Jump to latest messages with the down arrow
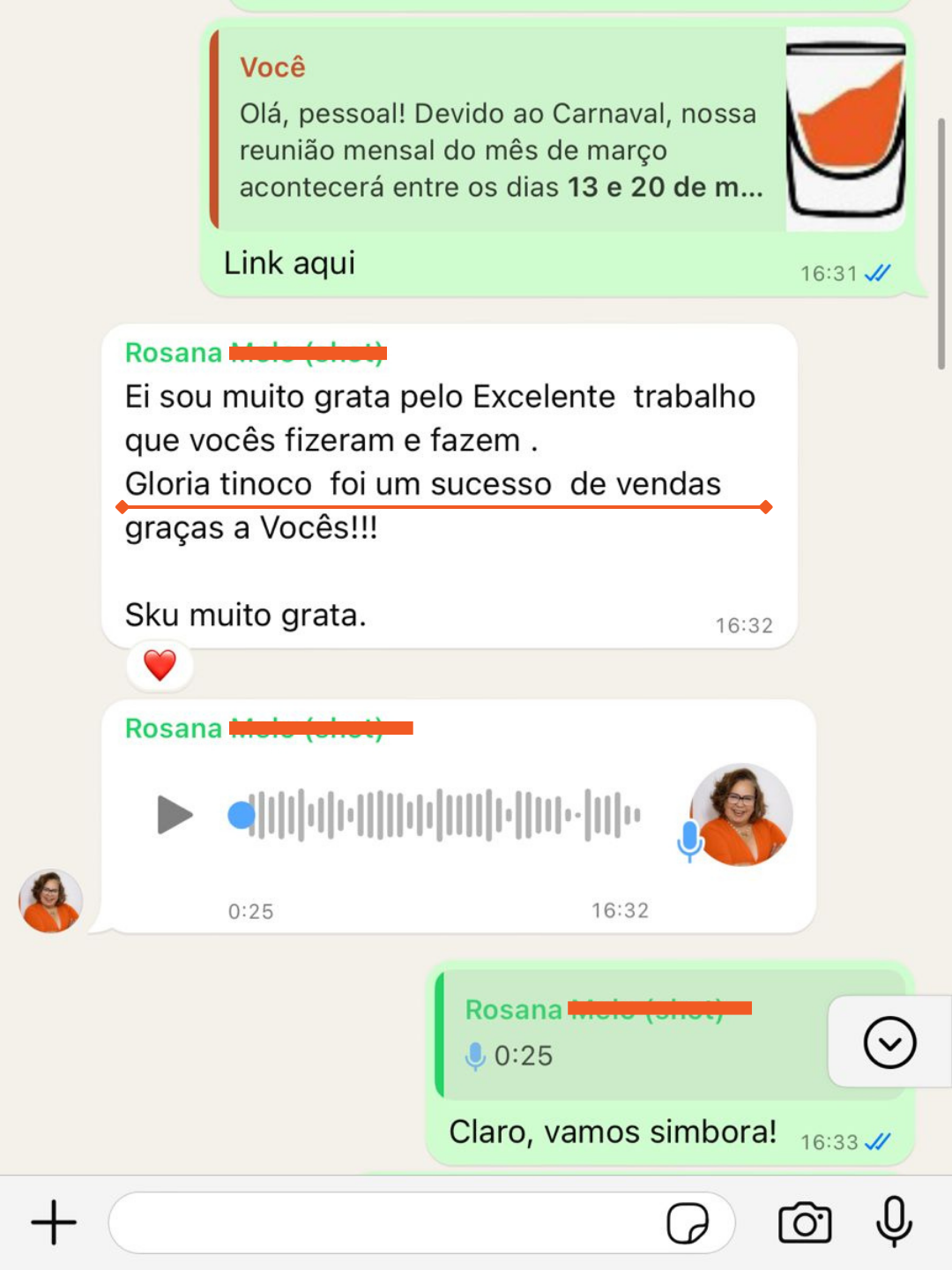 point(889,1042)
